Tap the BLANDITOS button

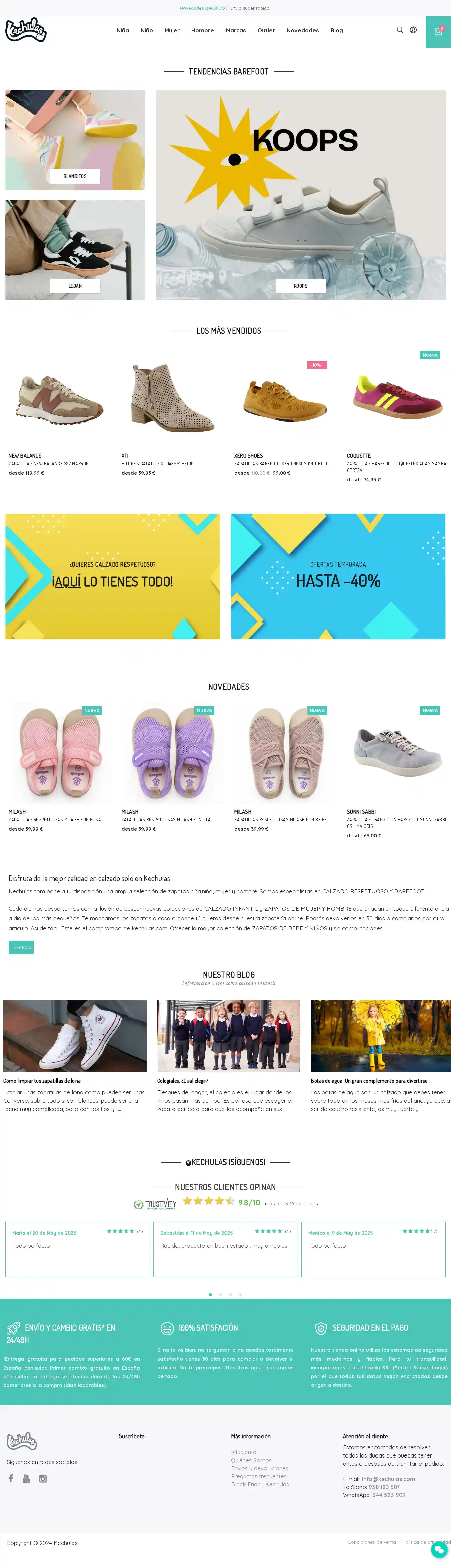[75, 177]
